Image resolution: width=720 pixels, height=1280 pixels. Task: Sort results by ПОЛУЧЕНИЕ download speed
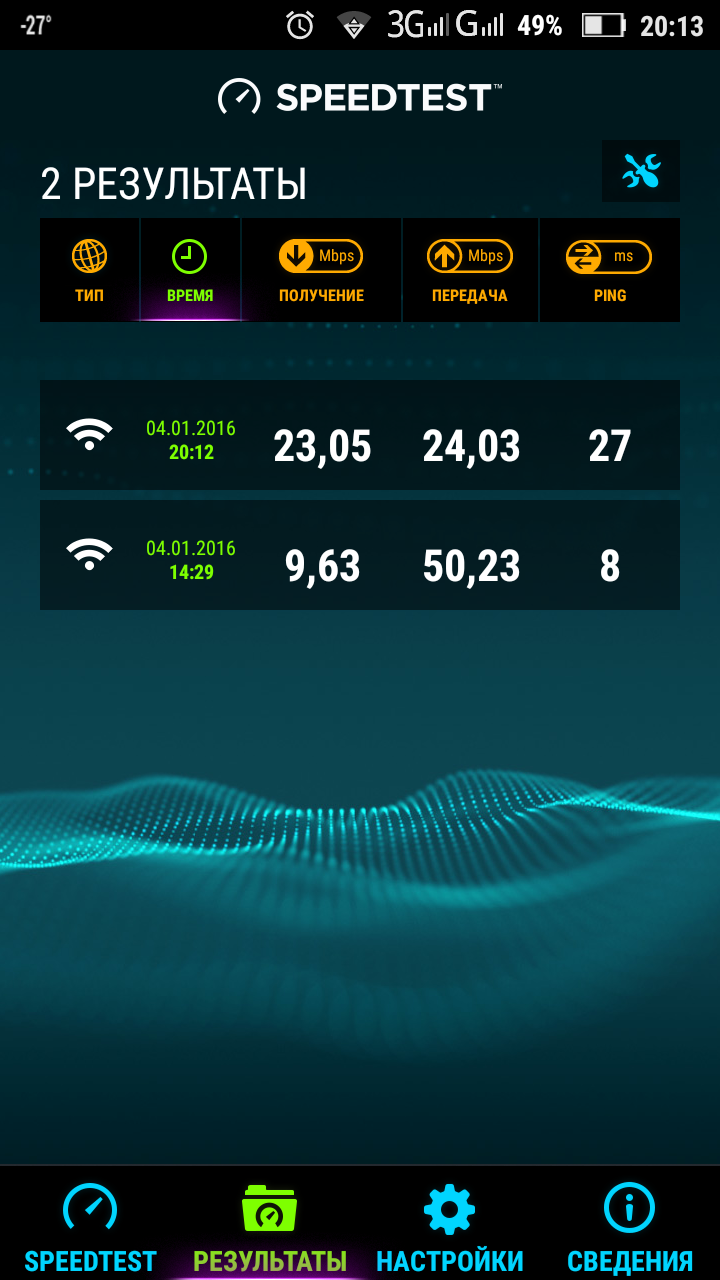[321, 270]
